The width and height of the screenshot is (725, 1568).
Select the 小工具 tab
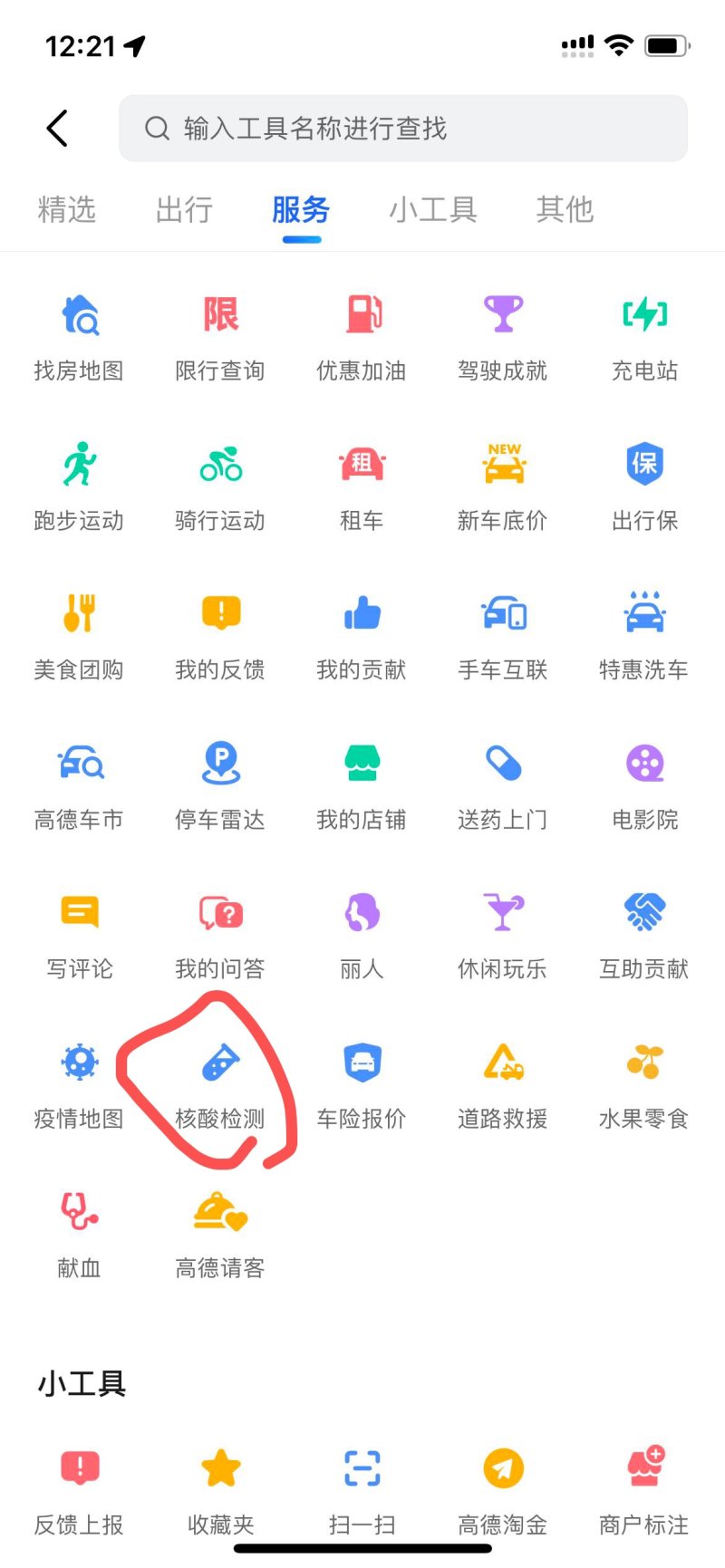[x=433, y=209]
